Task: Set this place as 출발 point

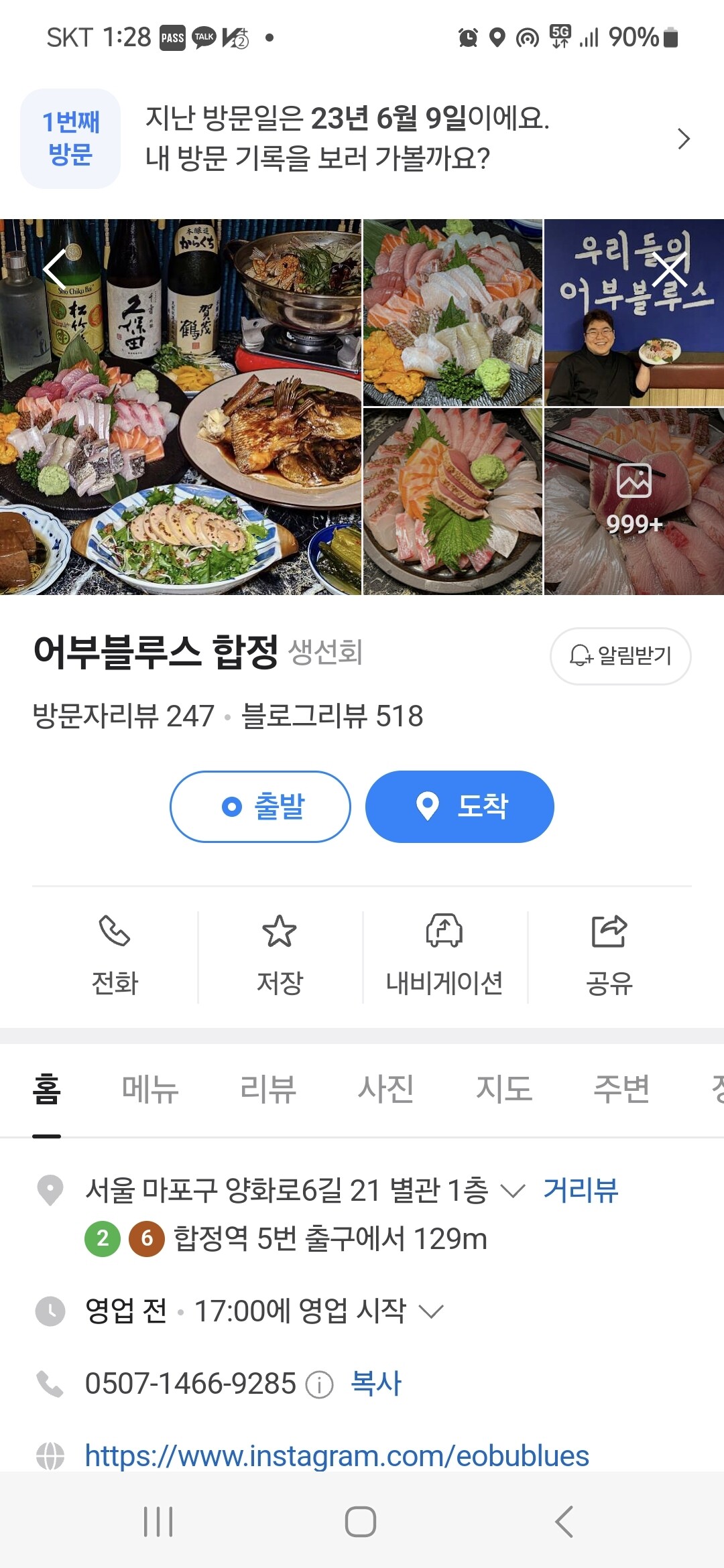Action: [260, 807]
